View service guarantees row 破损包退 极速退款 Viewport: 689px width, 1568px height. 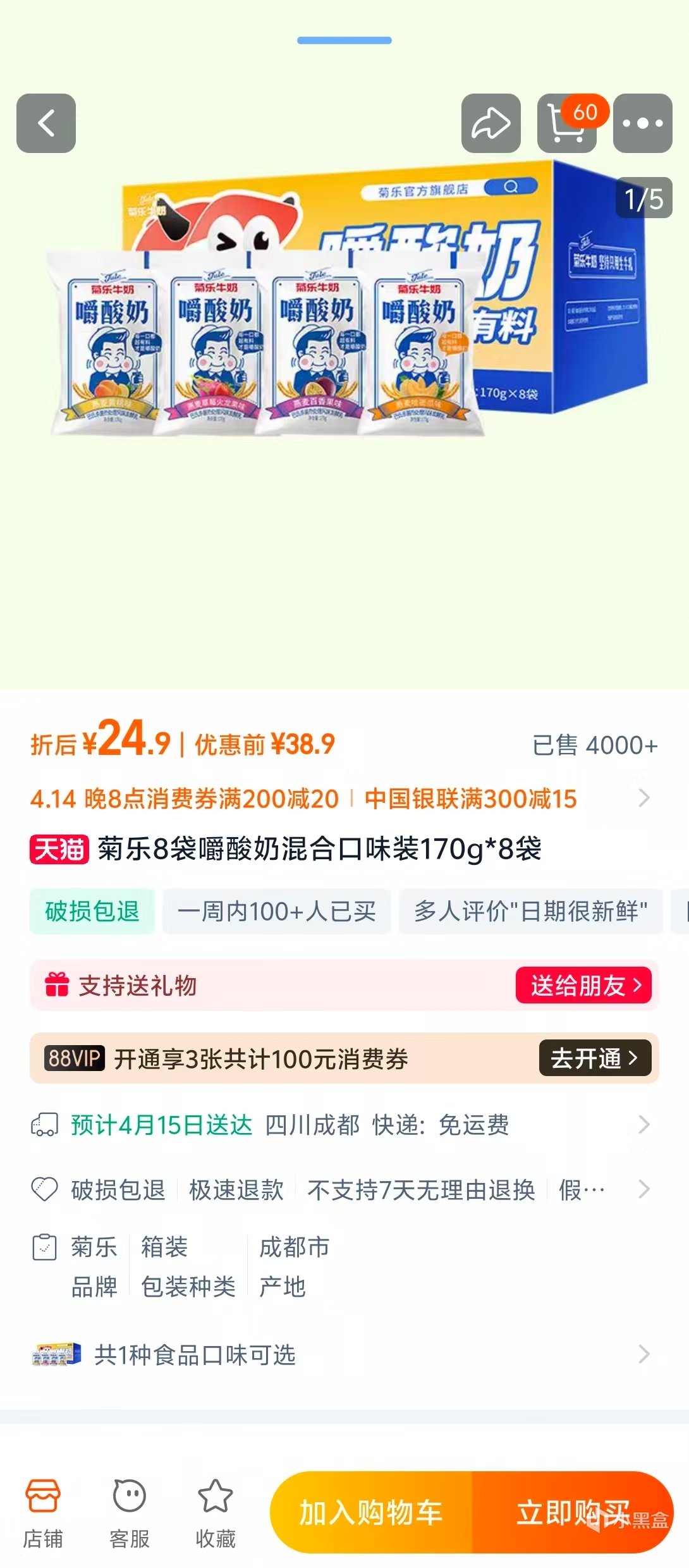coord(341,1189)
